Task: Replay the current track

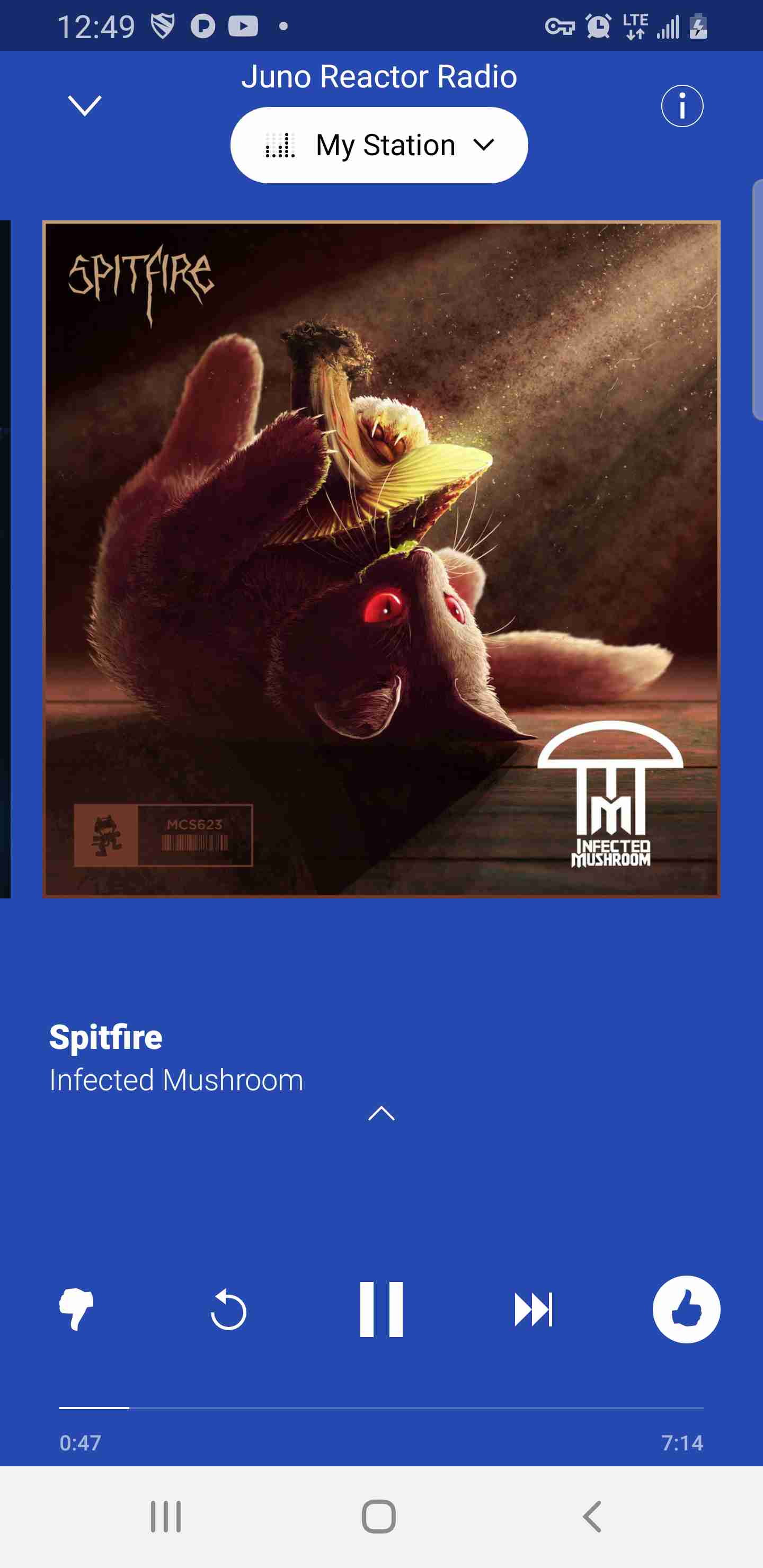Action: [228, 1308]
